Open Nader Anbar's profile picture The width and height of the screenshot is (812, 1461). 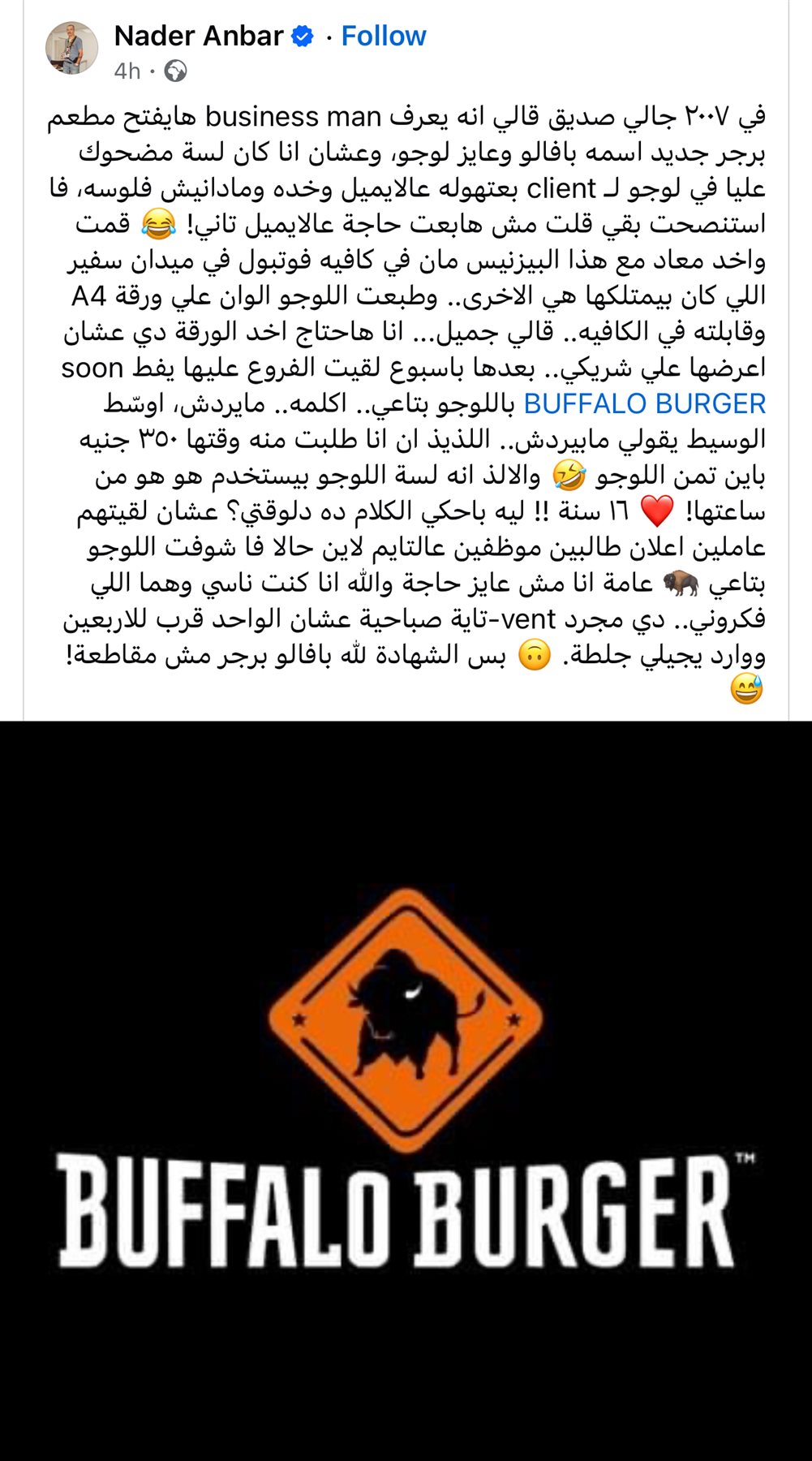click(71, 49)
